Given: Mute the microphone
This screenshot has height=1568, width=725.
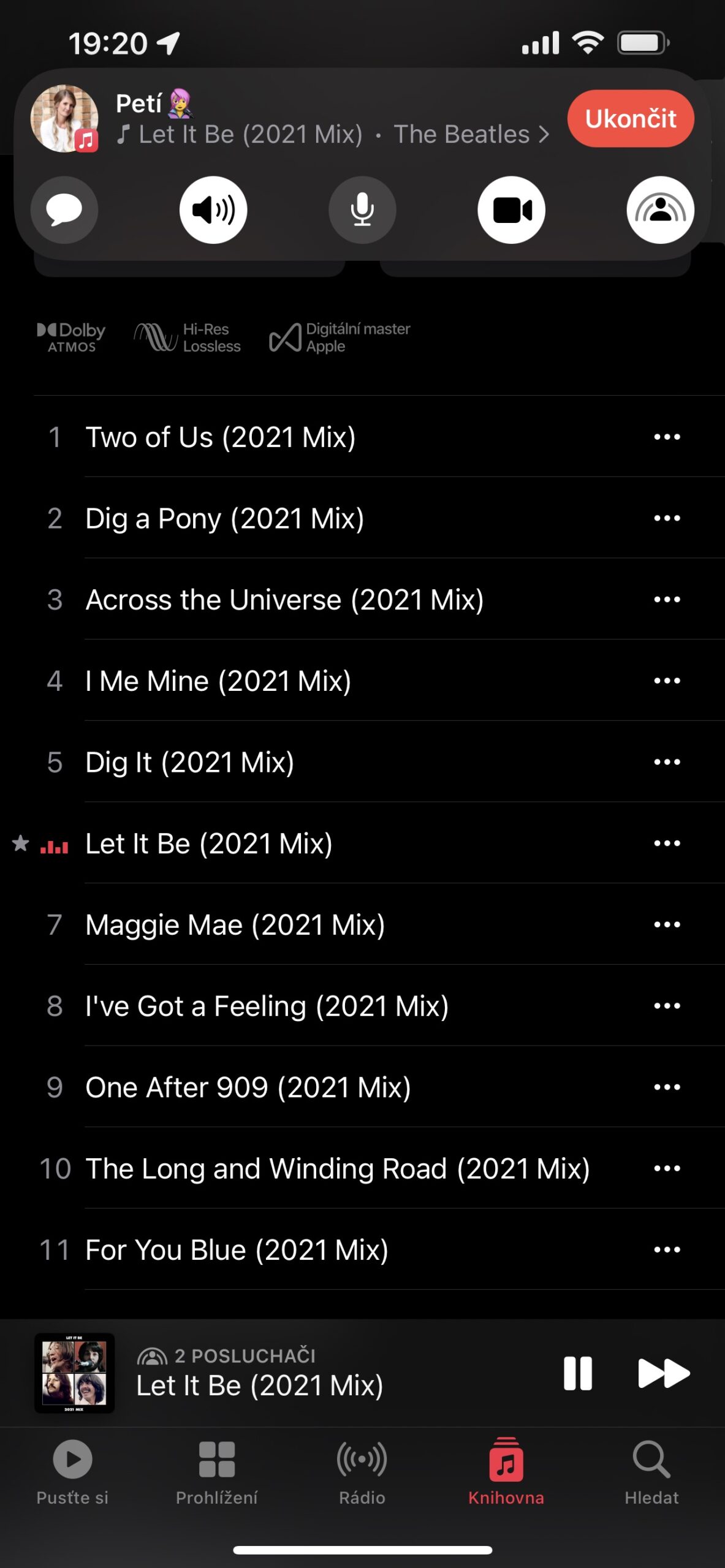Looking at the screenshot, I should [x=362, y=210].
